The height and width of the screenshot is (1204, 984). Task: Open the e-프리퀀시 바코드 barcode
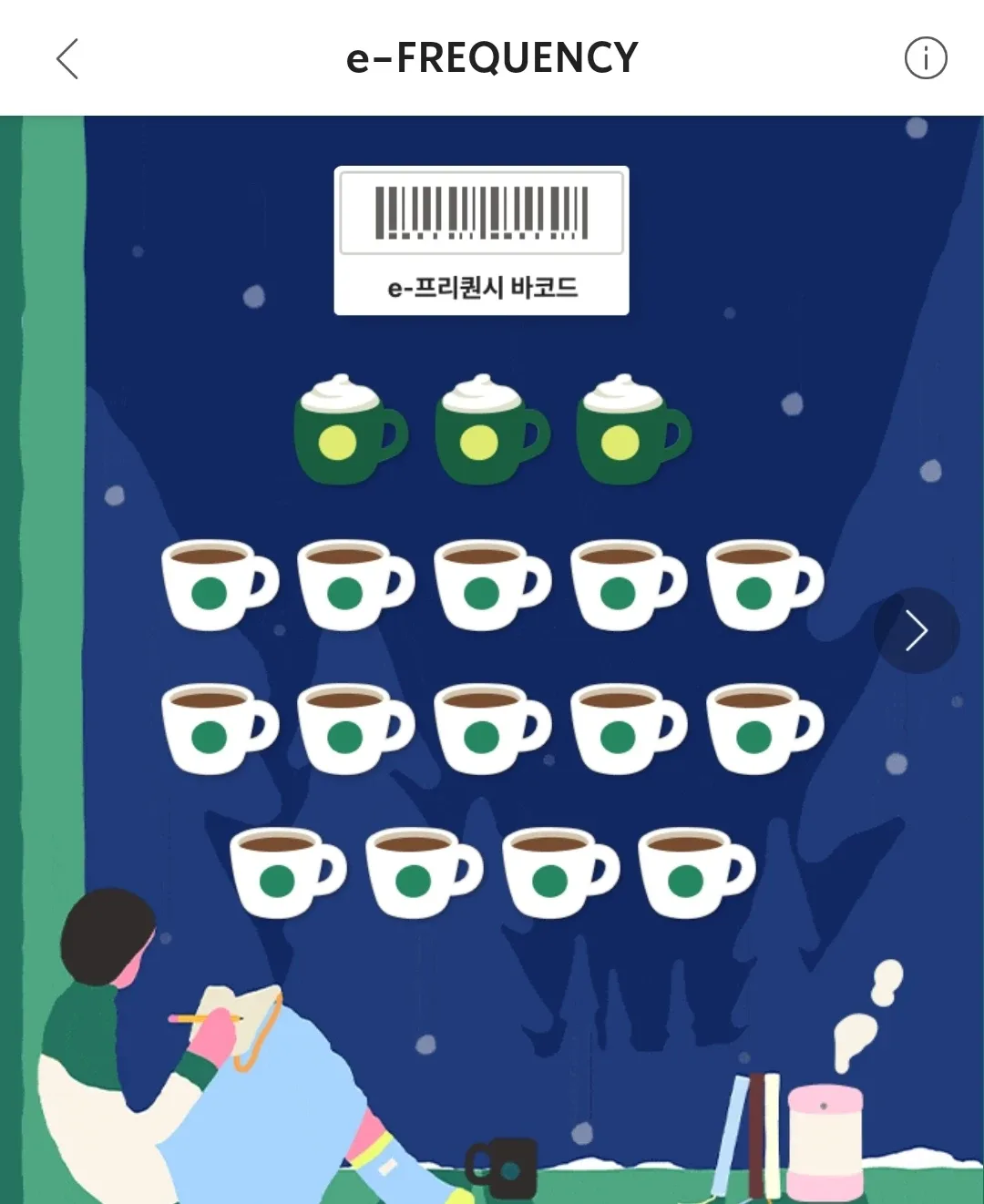coord(481,240)
